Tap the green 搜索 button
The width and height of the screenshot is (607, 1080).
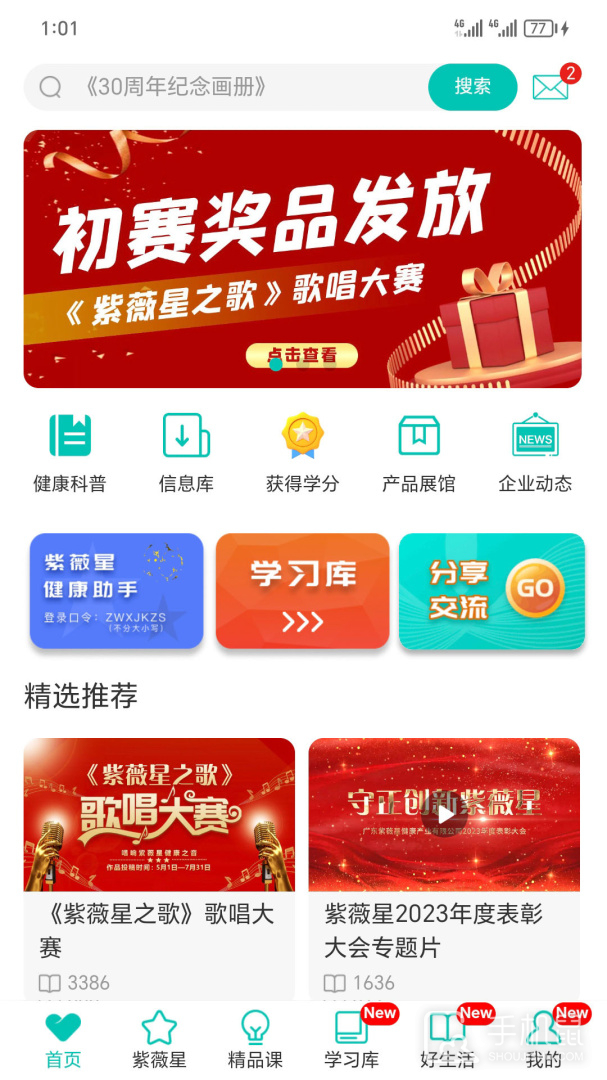473,87
